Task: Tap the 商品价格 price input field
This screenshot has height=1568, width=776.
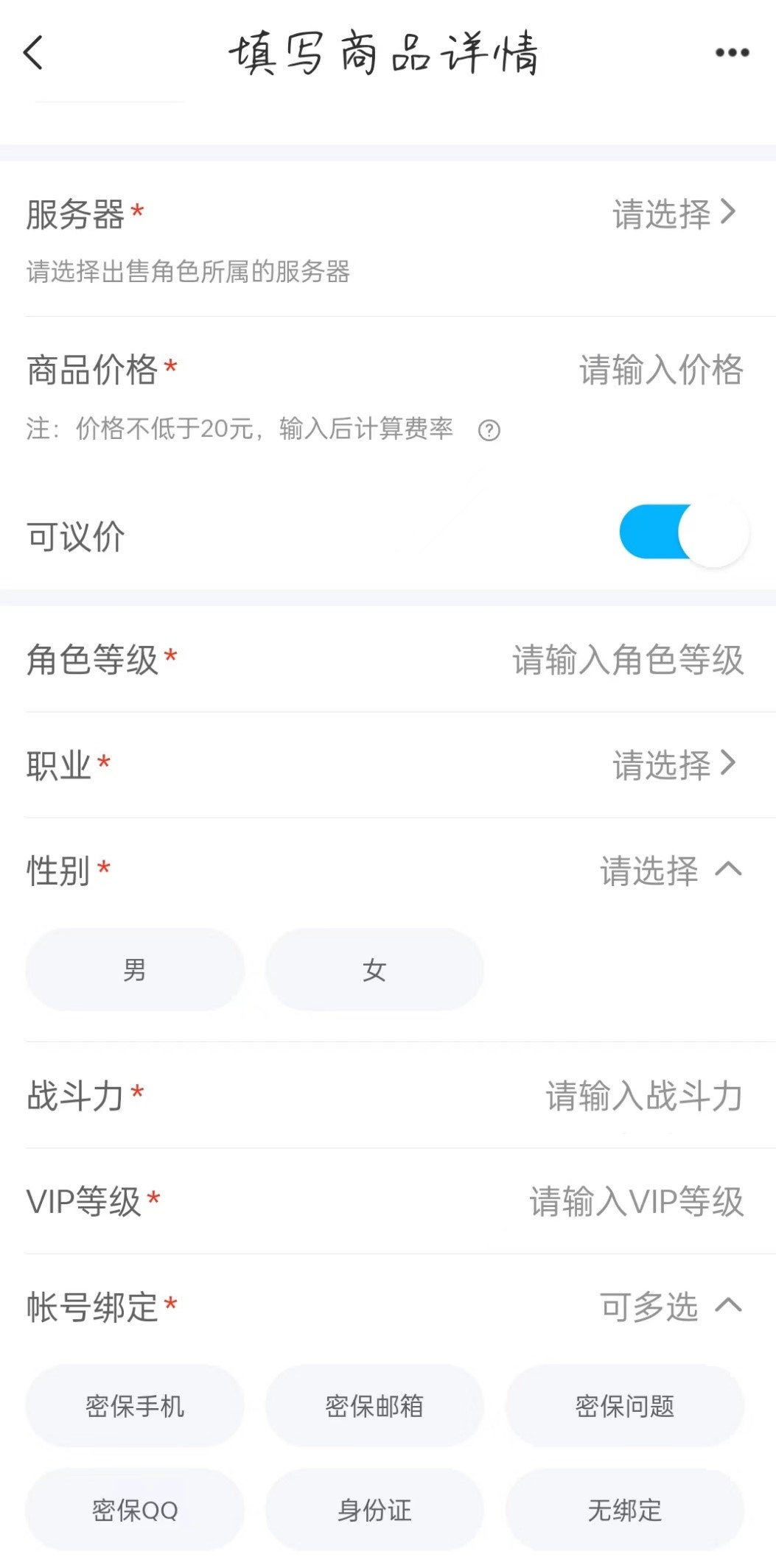Action: (x=660, y=370)
